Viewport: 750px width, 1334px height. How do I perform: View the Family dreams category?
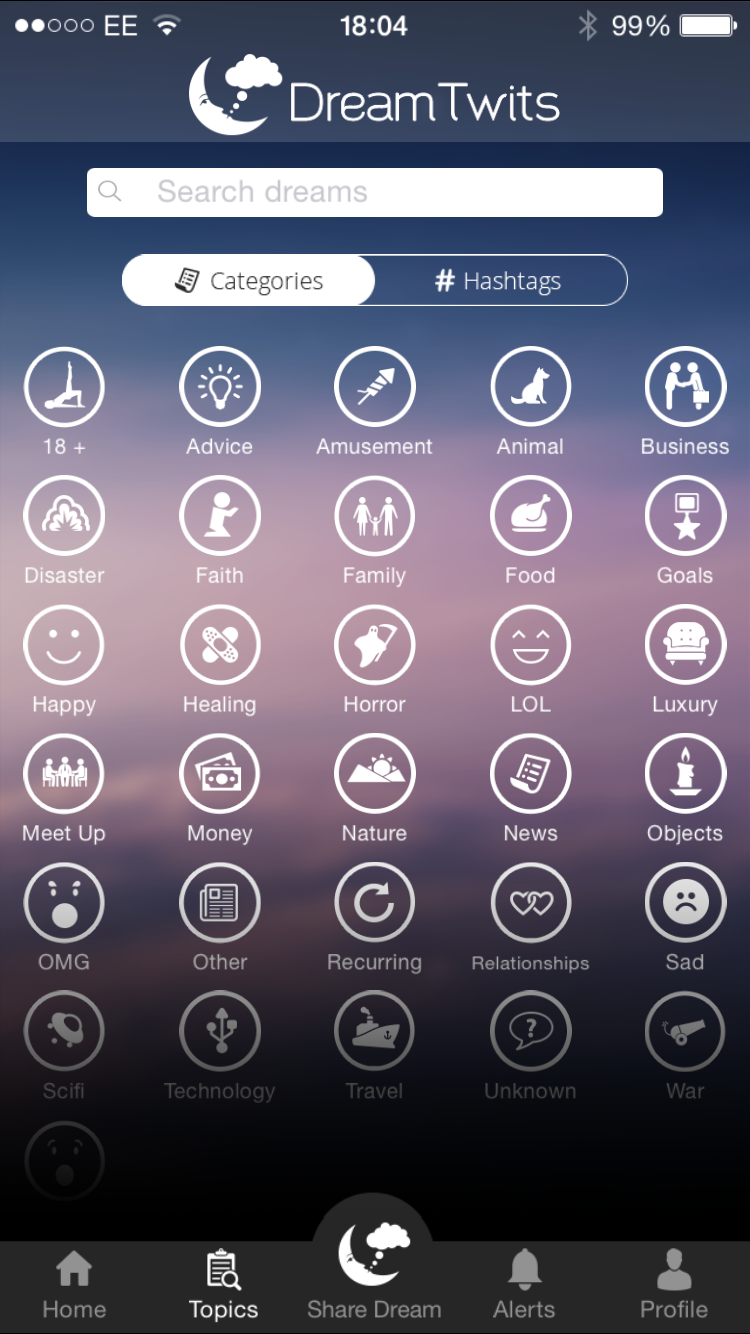375,517
